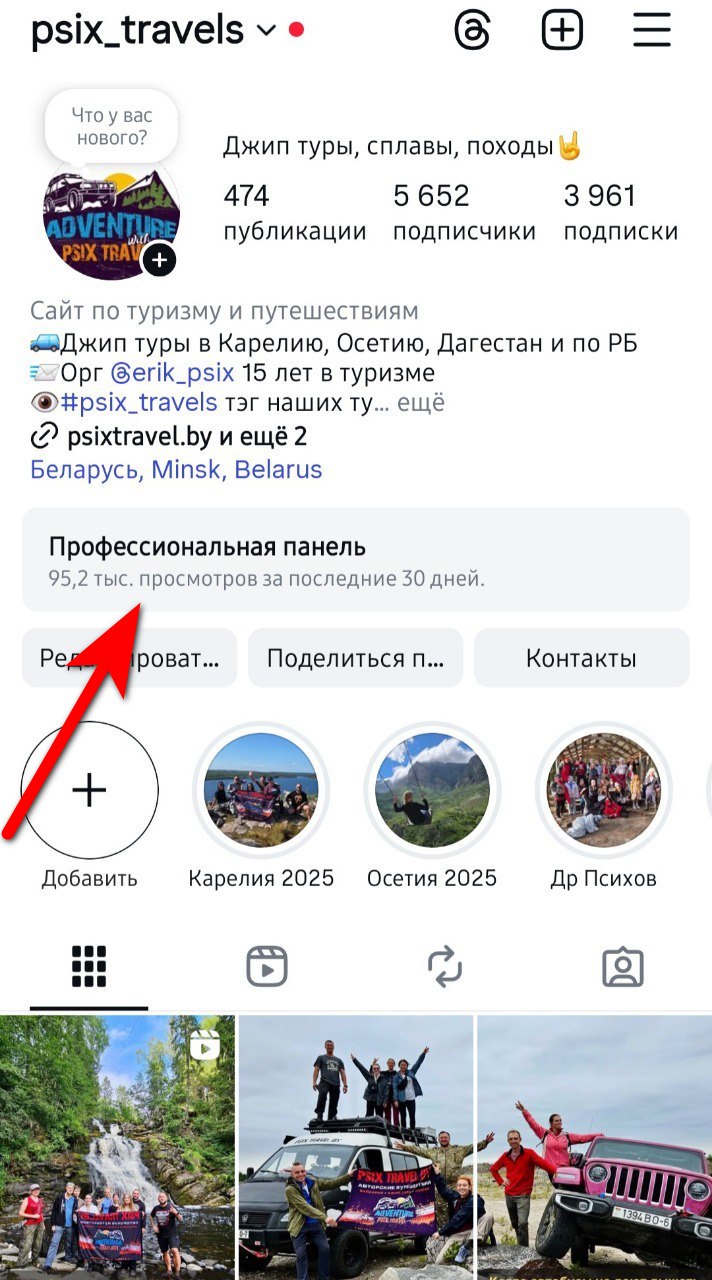
Task: Add a story via profile picture plus
Action: pos(159,261)
